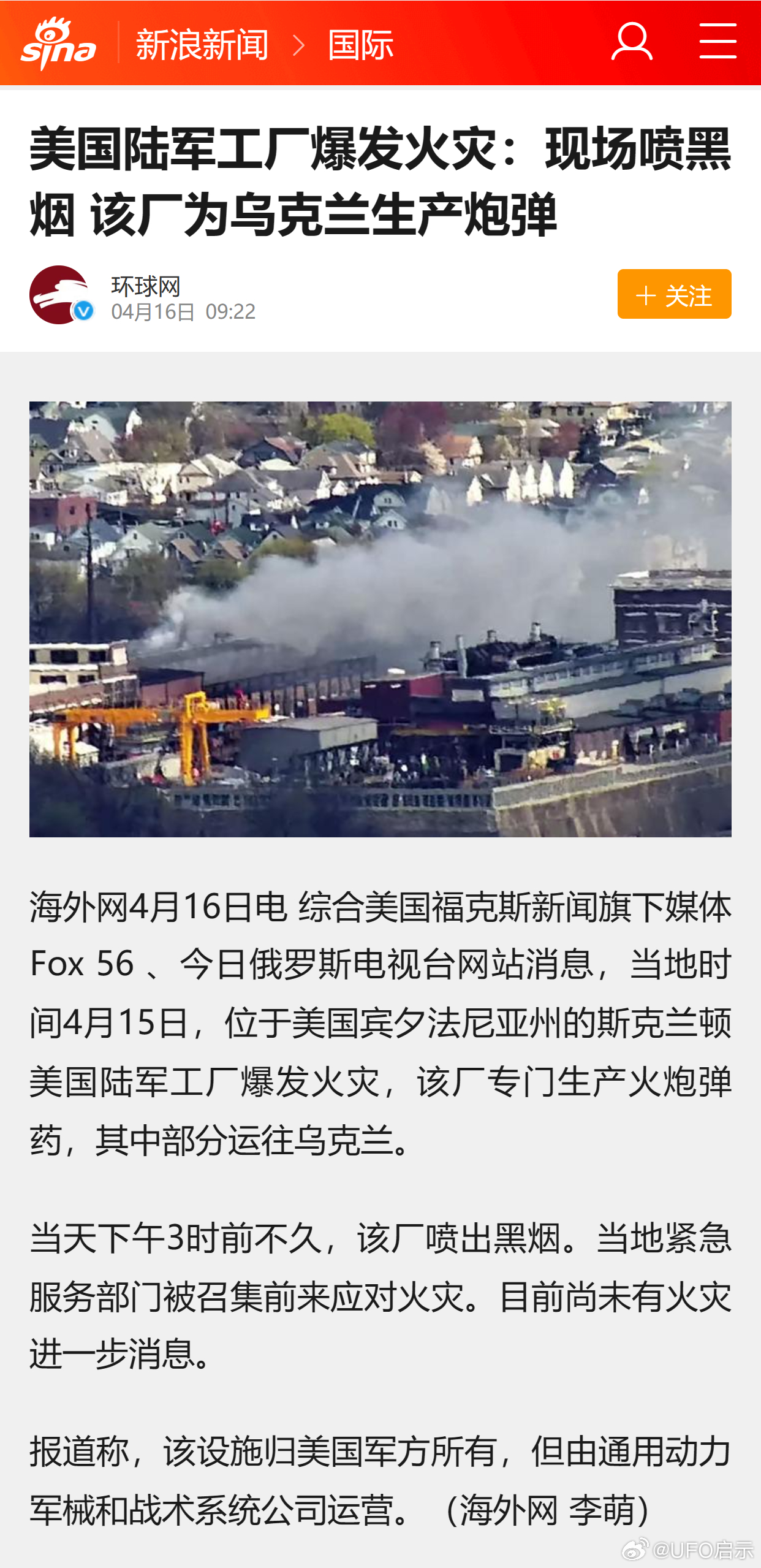The height and width of the screenshot is (1568, 761).
Task: Click the Sina logo in the header
Action: (x=59, y=41)
